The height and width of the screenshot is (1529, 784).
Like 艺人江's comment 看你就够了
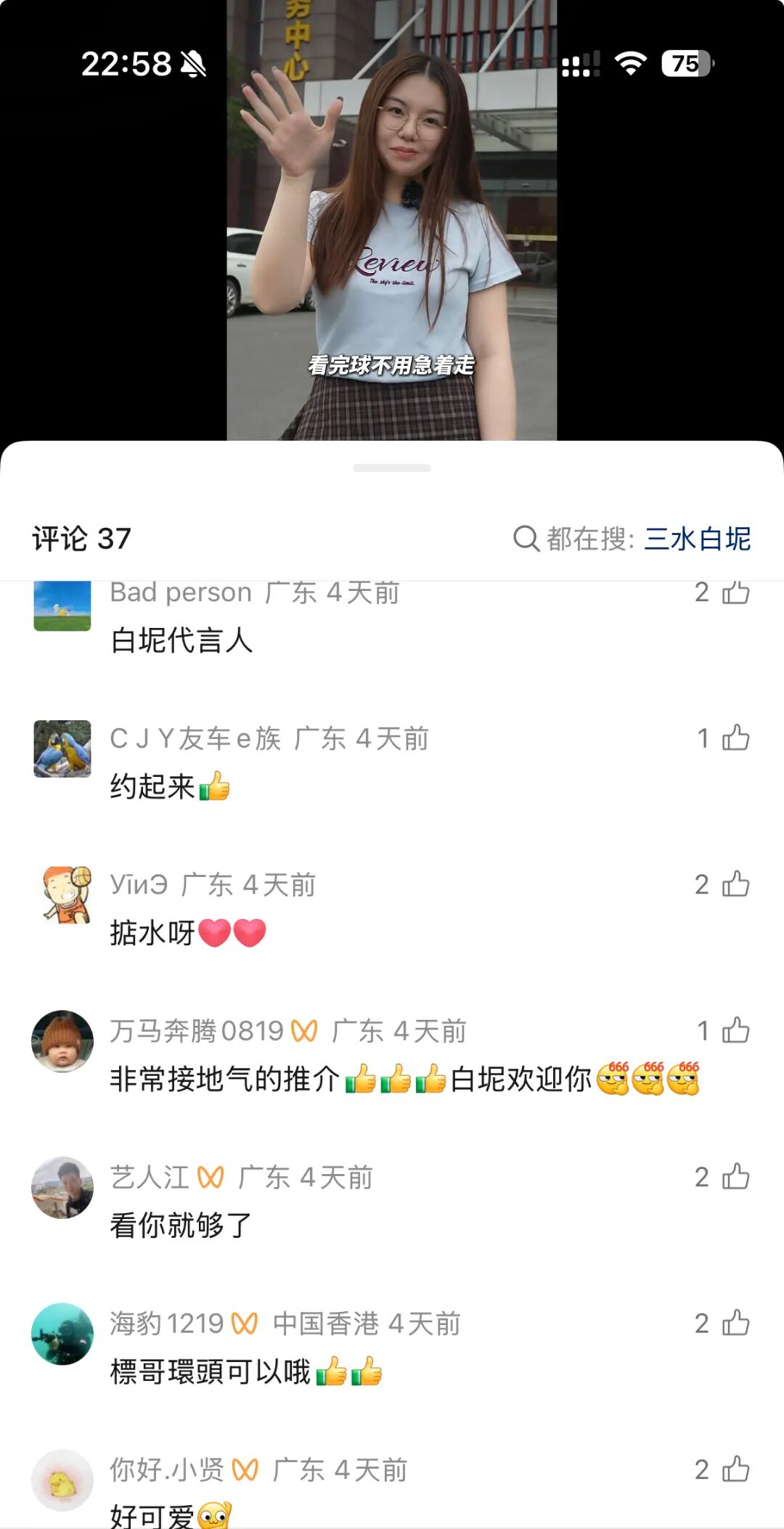click(735, 1177)
